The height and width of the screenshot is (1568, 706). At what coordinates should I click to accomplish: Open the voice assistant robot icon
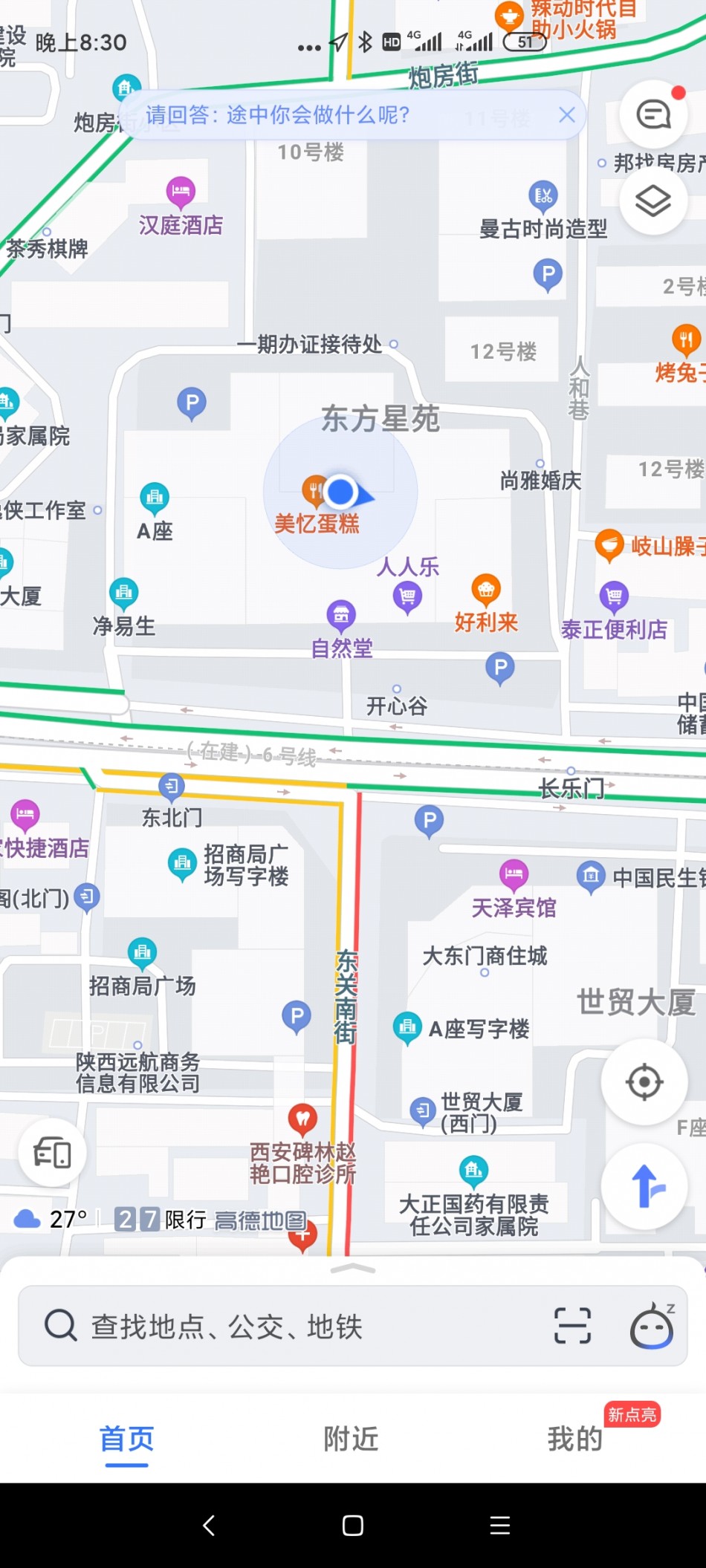tap(652, 1326)
